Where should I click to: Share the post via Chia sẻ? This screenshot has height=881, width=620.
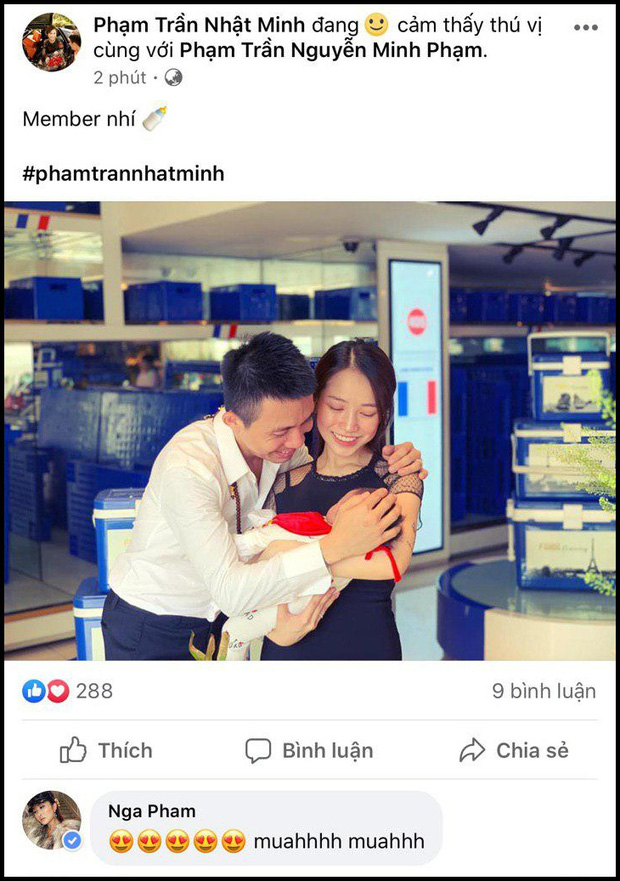click(513, 750)
